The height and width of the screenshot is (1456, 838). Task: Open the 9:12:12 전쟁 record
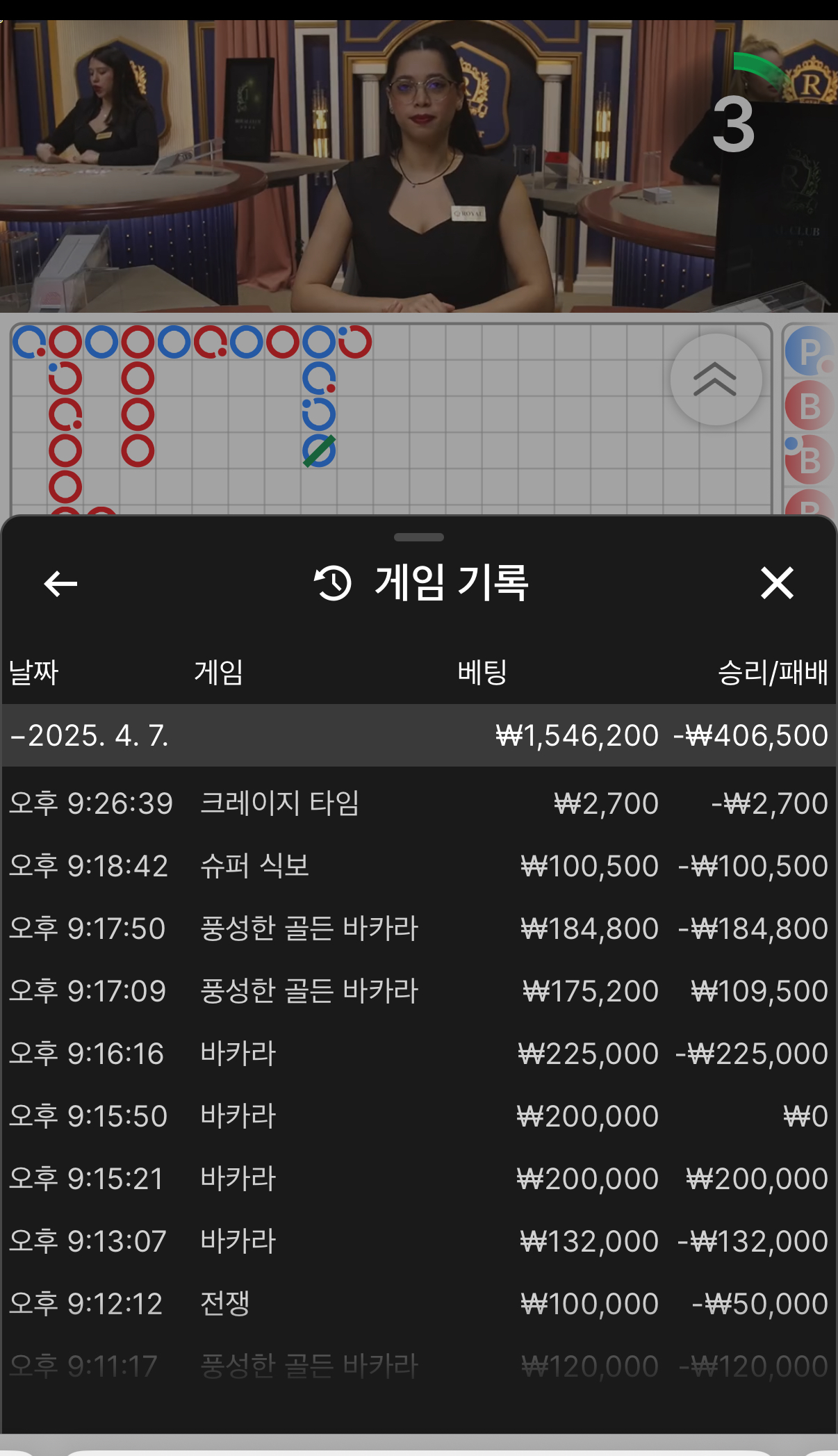coord(418,1304)
